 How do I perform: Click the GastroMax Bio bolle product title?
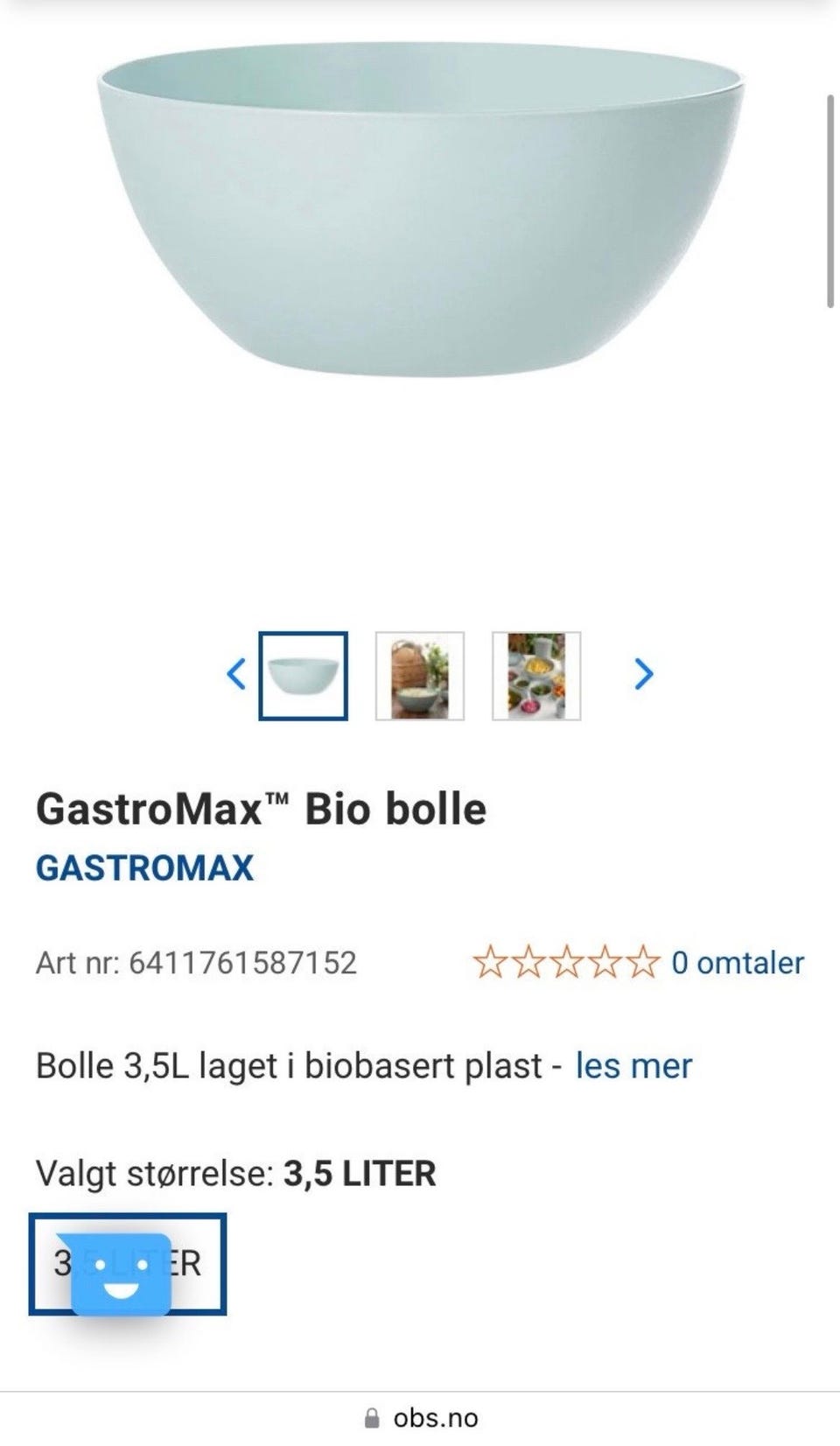pos(260,809)
